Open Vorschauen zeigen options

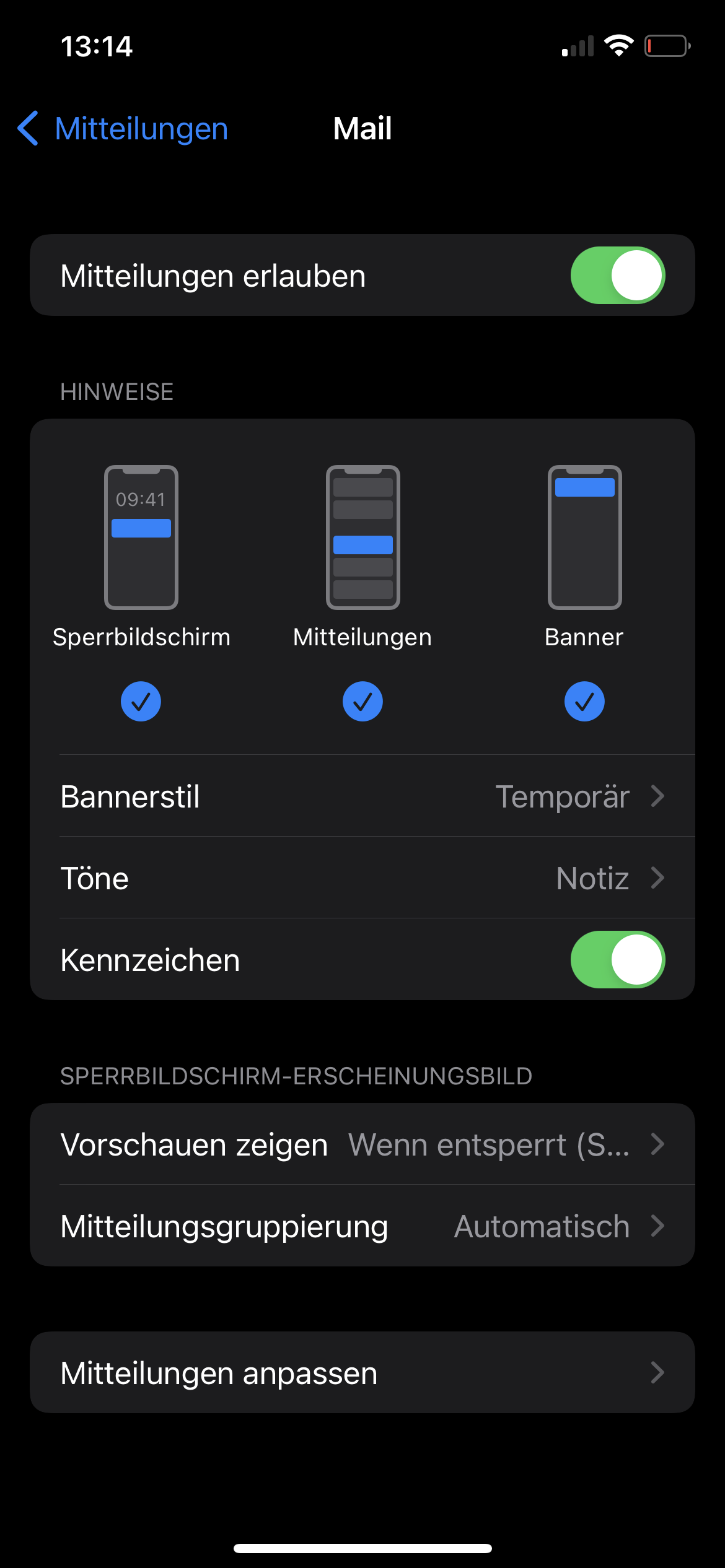[362, 1144]
